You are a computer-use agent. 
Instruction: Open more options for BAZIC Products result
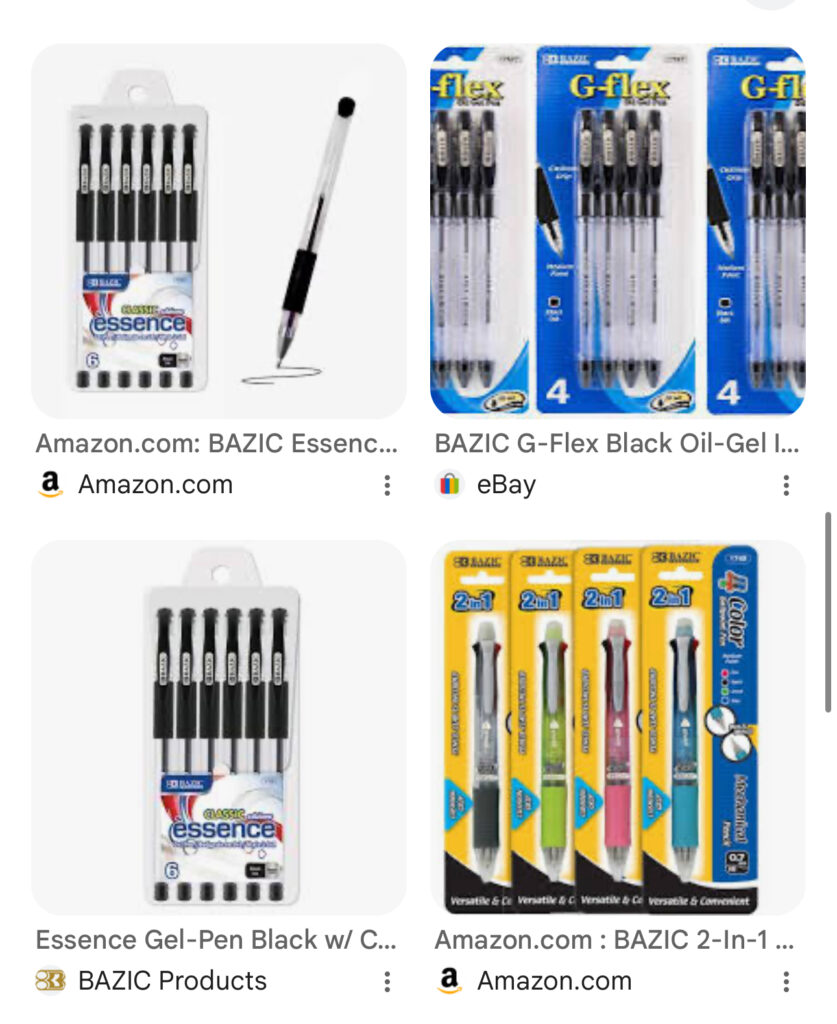tap(387, 982)
